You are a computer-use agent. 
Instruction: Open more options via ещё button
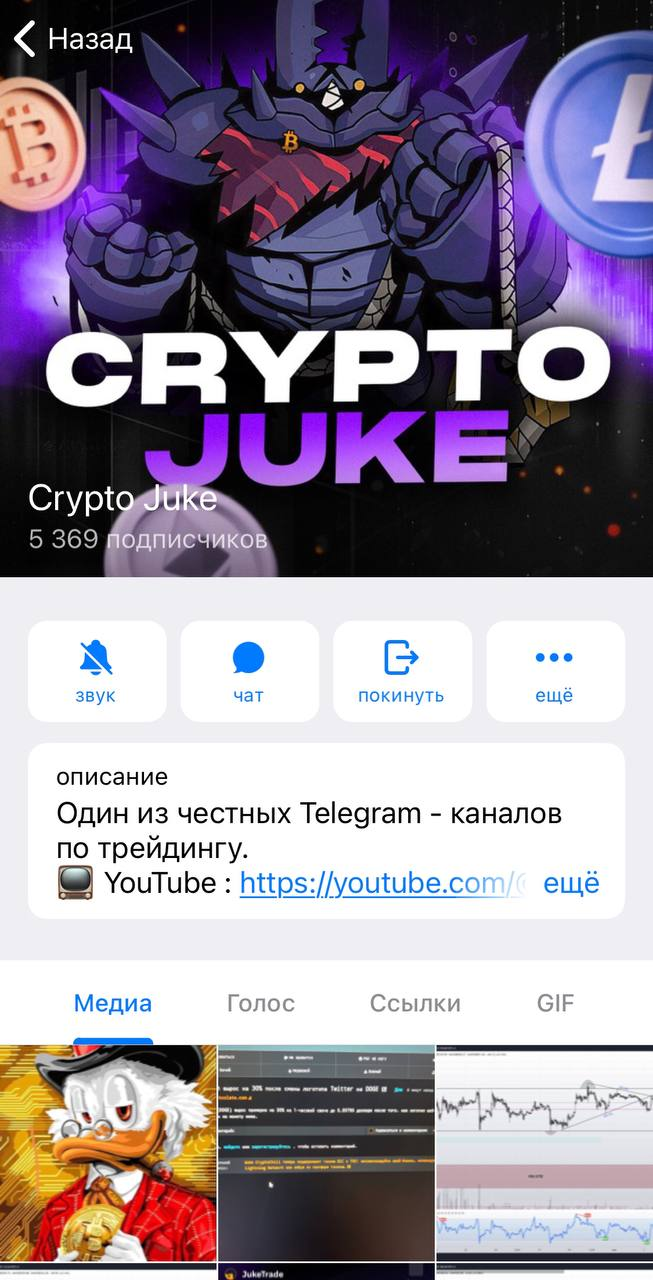[554, 671]
